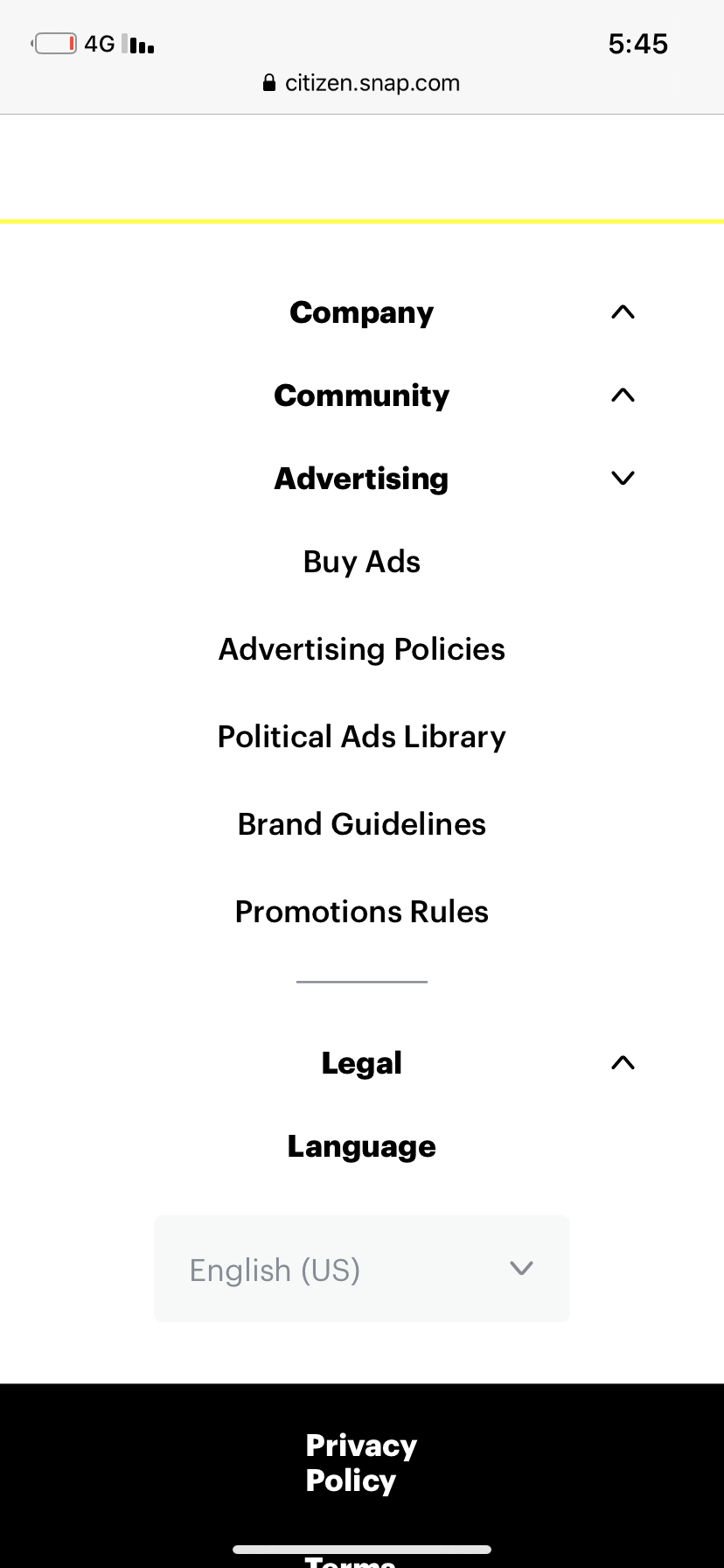View Brand Guidelines
This screenshot has height=1568, width=724.
362,824
